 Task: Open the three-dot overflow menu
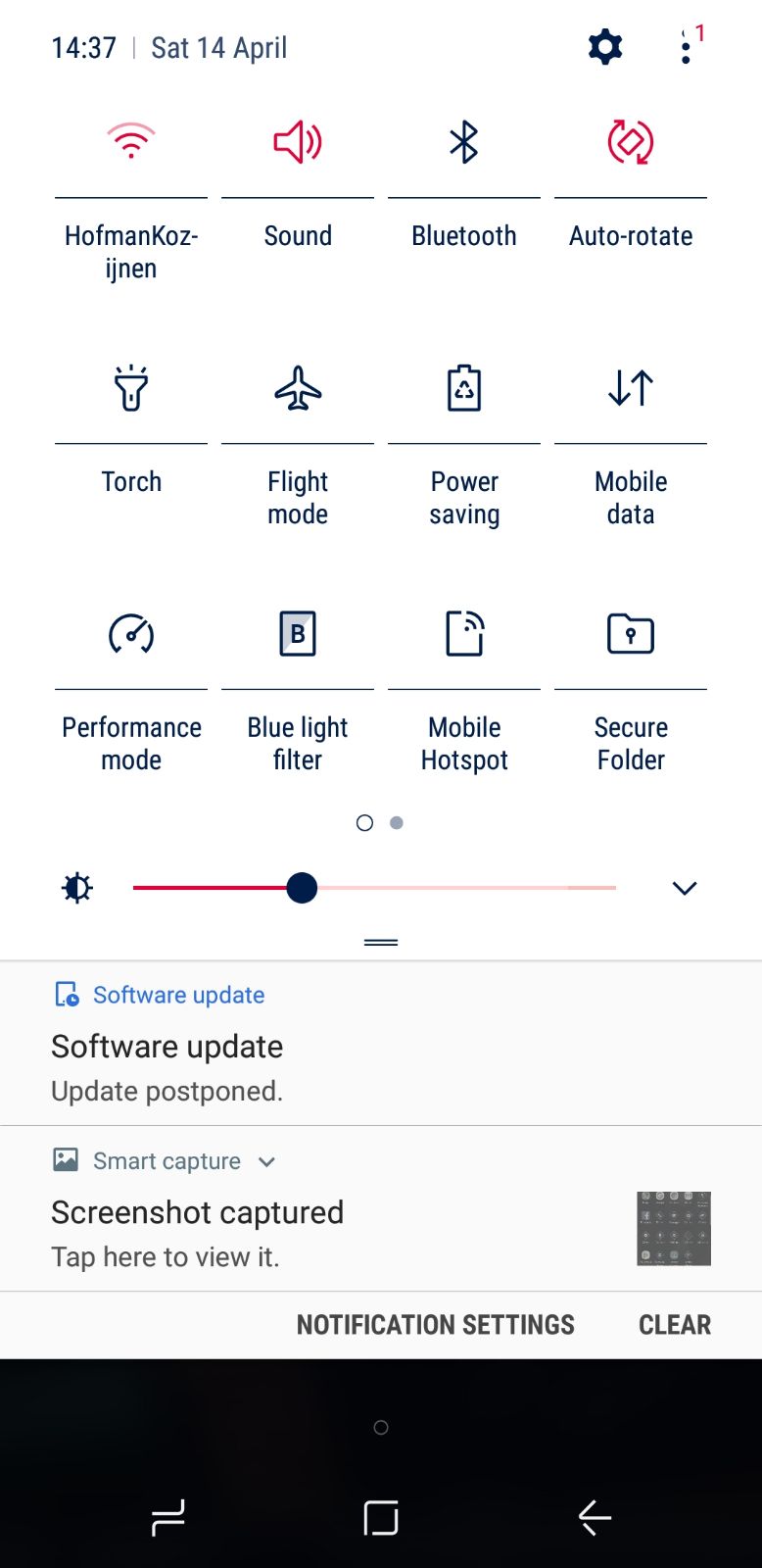pos(686,48)
